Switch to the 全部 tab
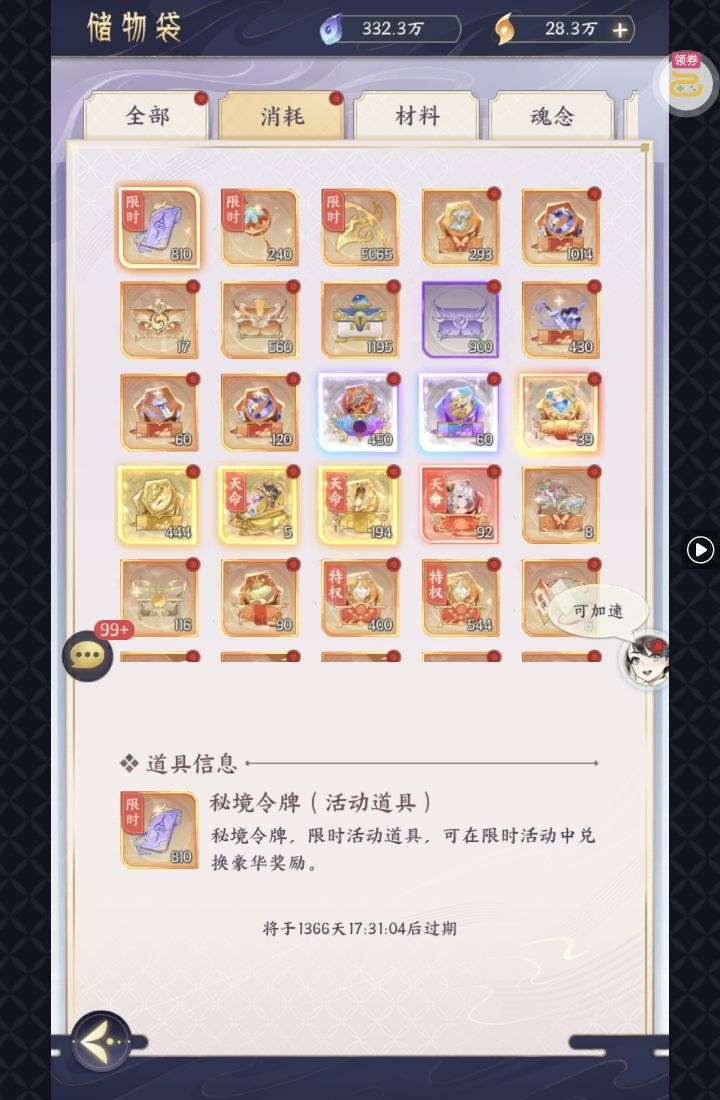Screen dimensions: 720x1100 (x=147, y=116)
